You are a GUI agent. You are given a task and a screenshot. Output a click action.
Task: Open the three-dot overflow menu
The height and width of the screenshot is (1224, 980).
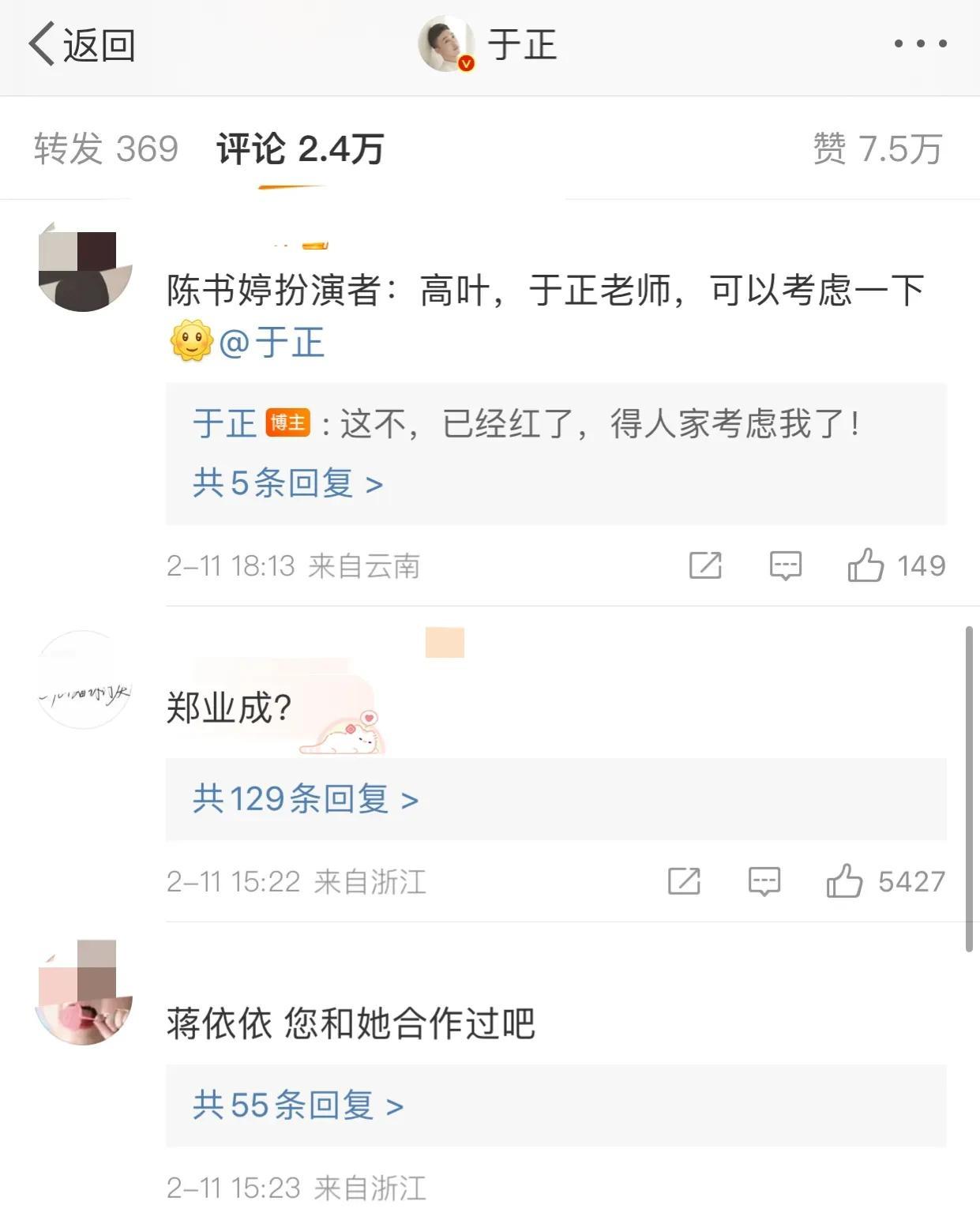[x=920, y=44]
